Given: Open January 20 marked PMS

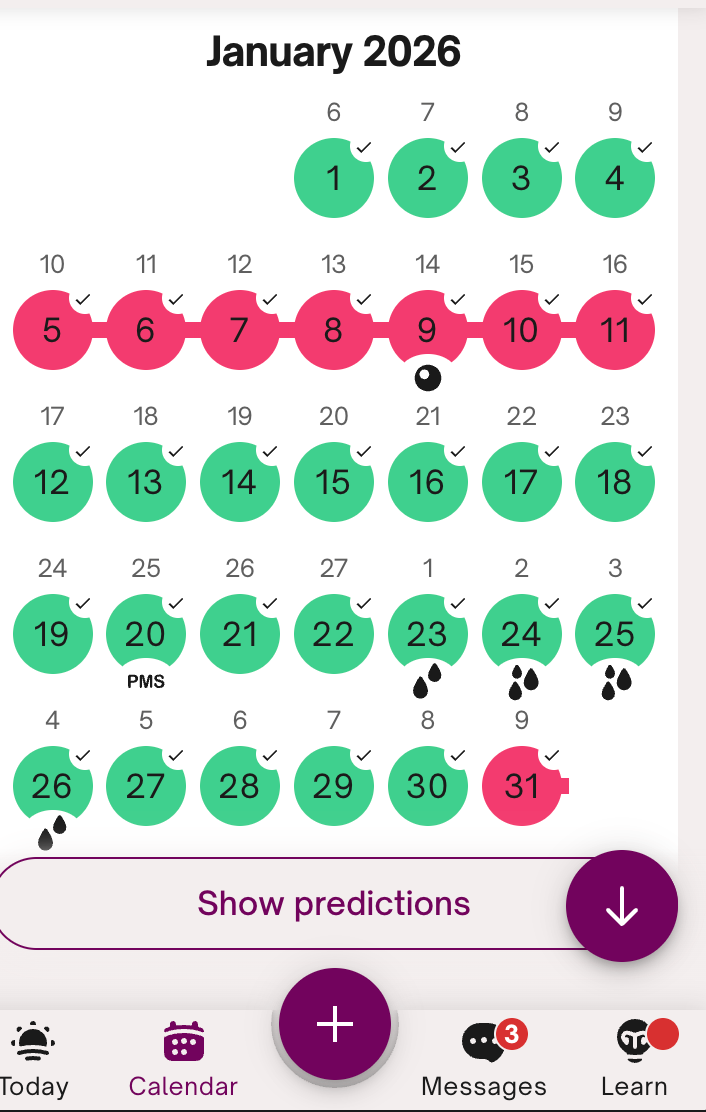Looking at the screenshot, I should (x=146, y=634).
